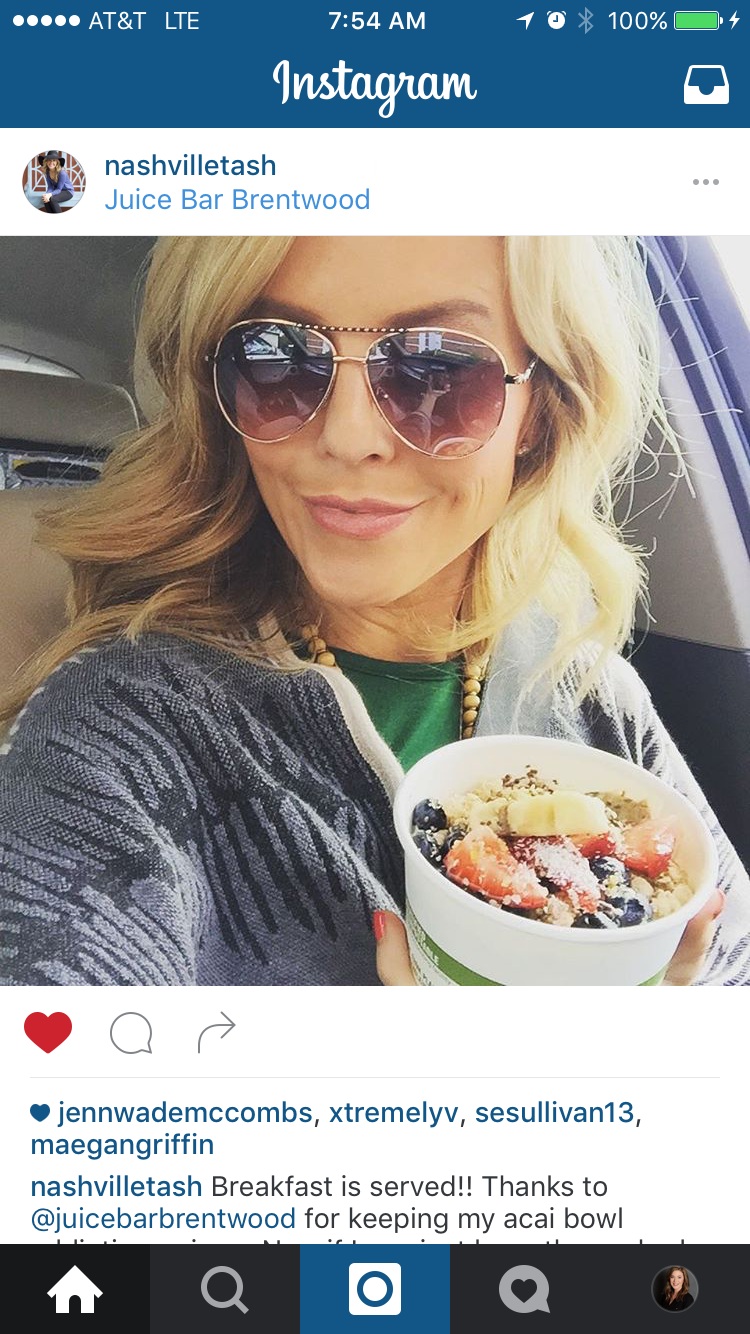Open nashvilletash's profile picture
The image size is (750, 1334).
(x=54, y=182)
